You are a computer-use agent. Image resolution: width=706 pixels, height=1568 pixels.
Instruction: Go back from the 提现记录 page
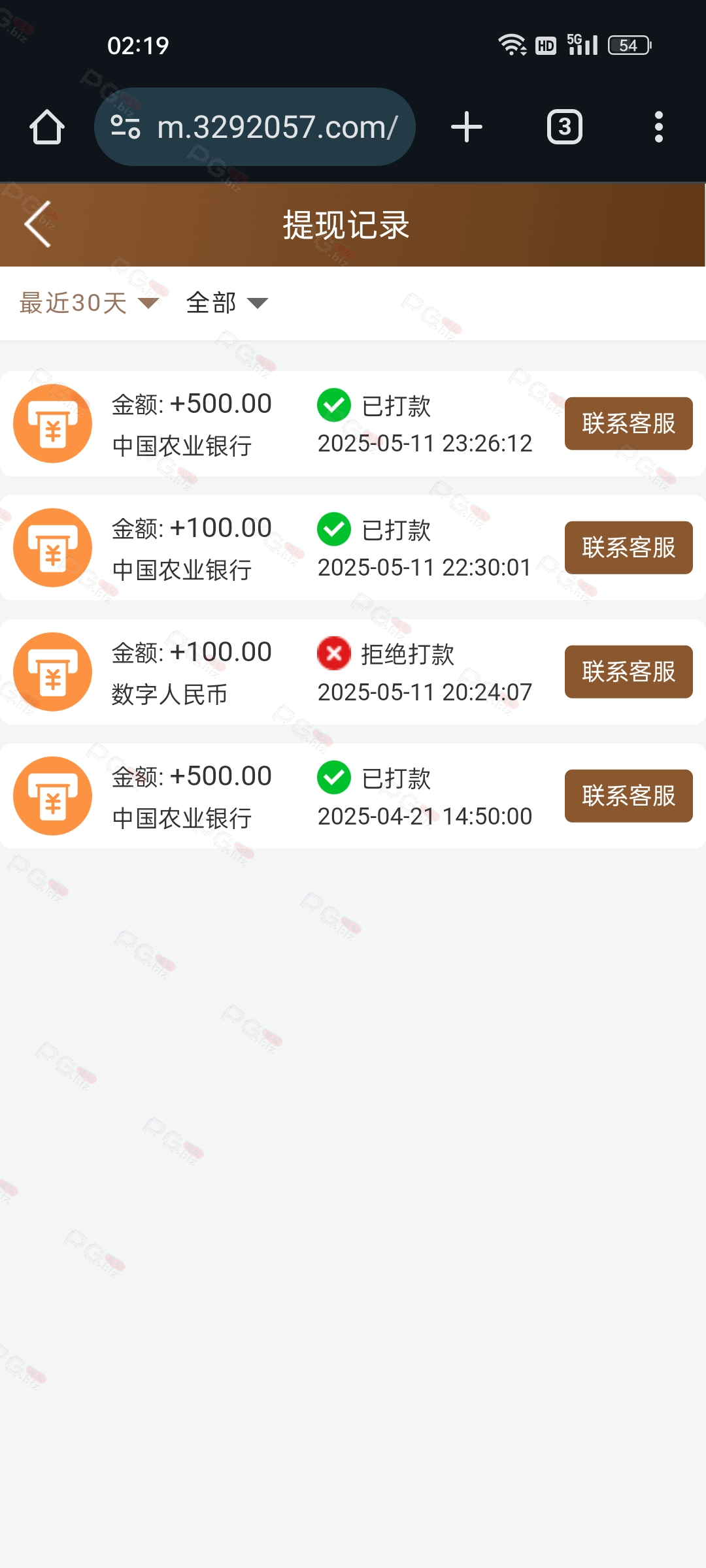(38, 224)
